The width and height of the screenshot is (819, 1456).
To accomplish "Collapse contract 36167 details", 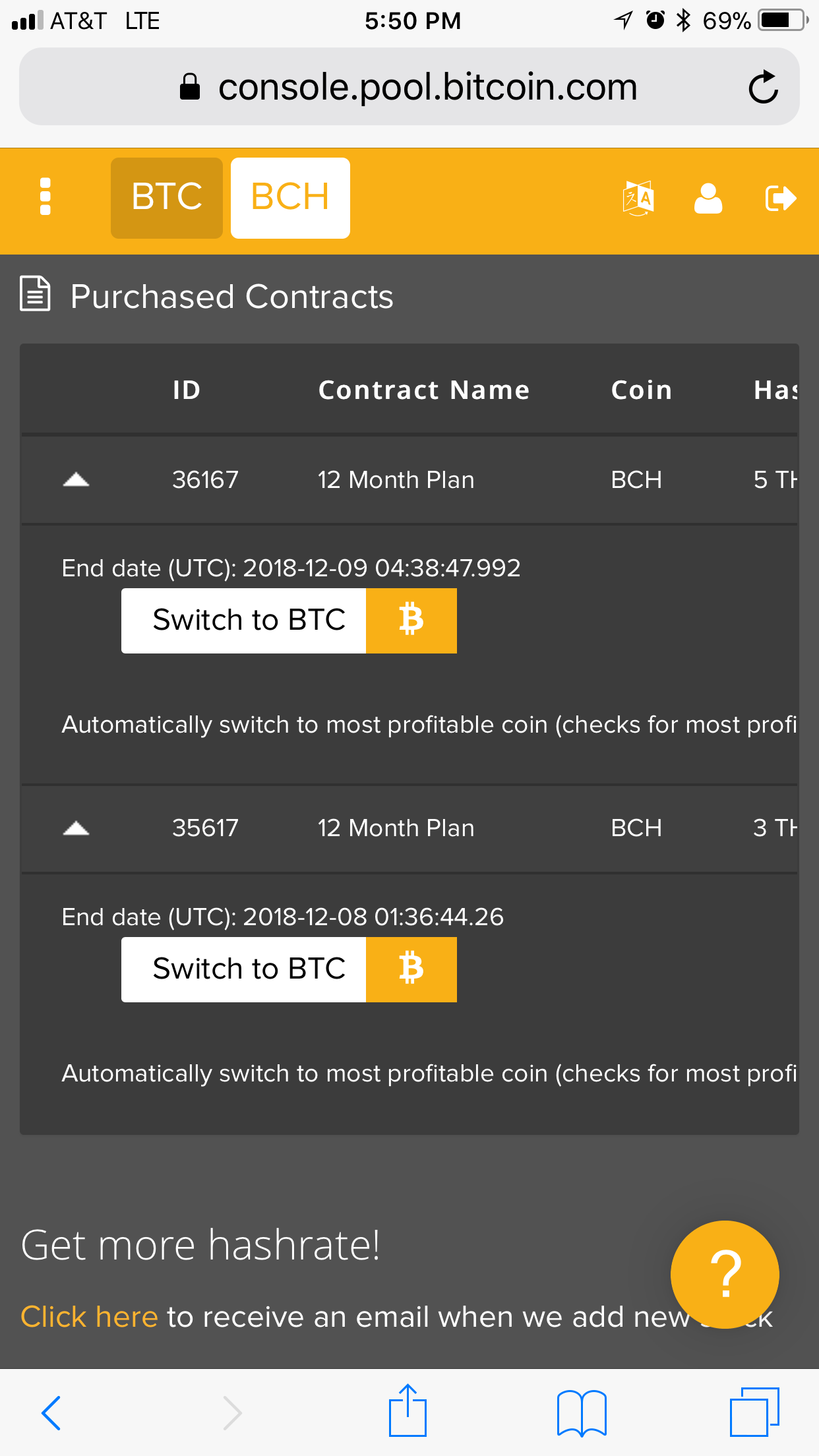I will (76, 479).
